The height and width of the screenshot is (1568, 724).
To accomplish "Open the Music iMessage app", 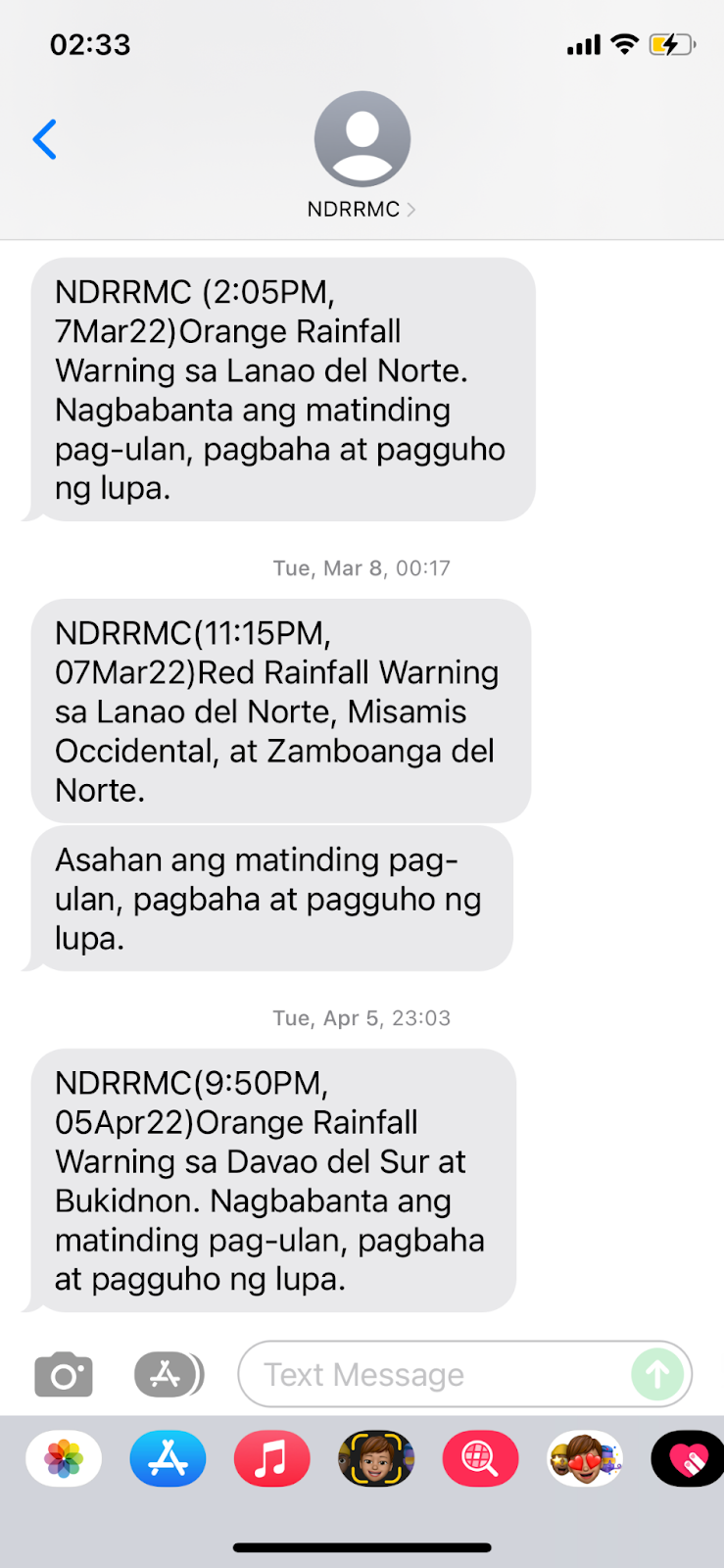I will [271, 1459].
